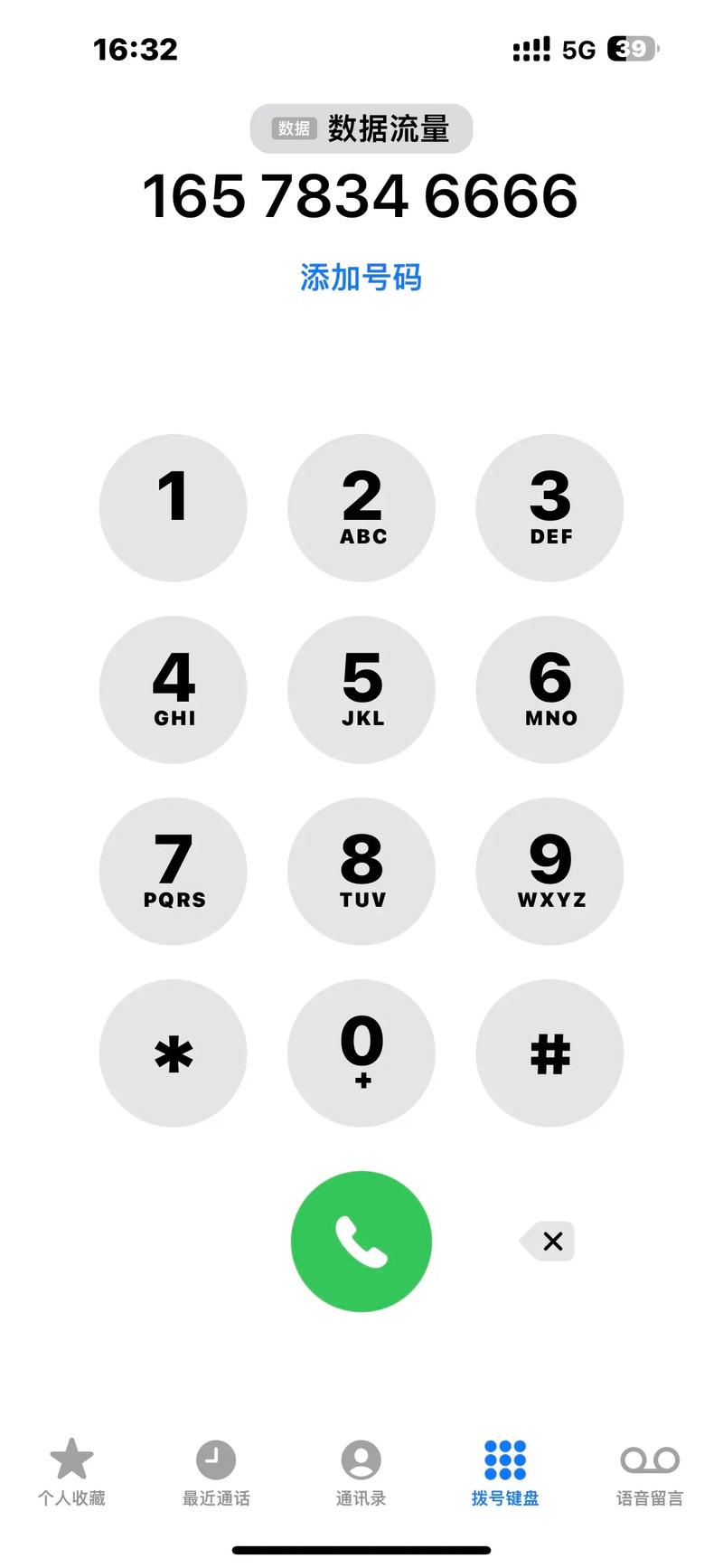The width and height of the screenshot is (723, 1568).
Task: Enter digit 8 TUV
Action: click(x=361, y=871)
